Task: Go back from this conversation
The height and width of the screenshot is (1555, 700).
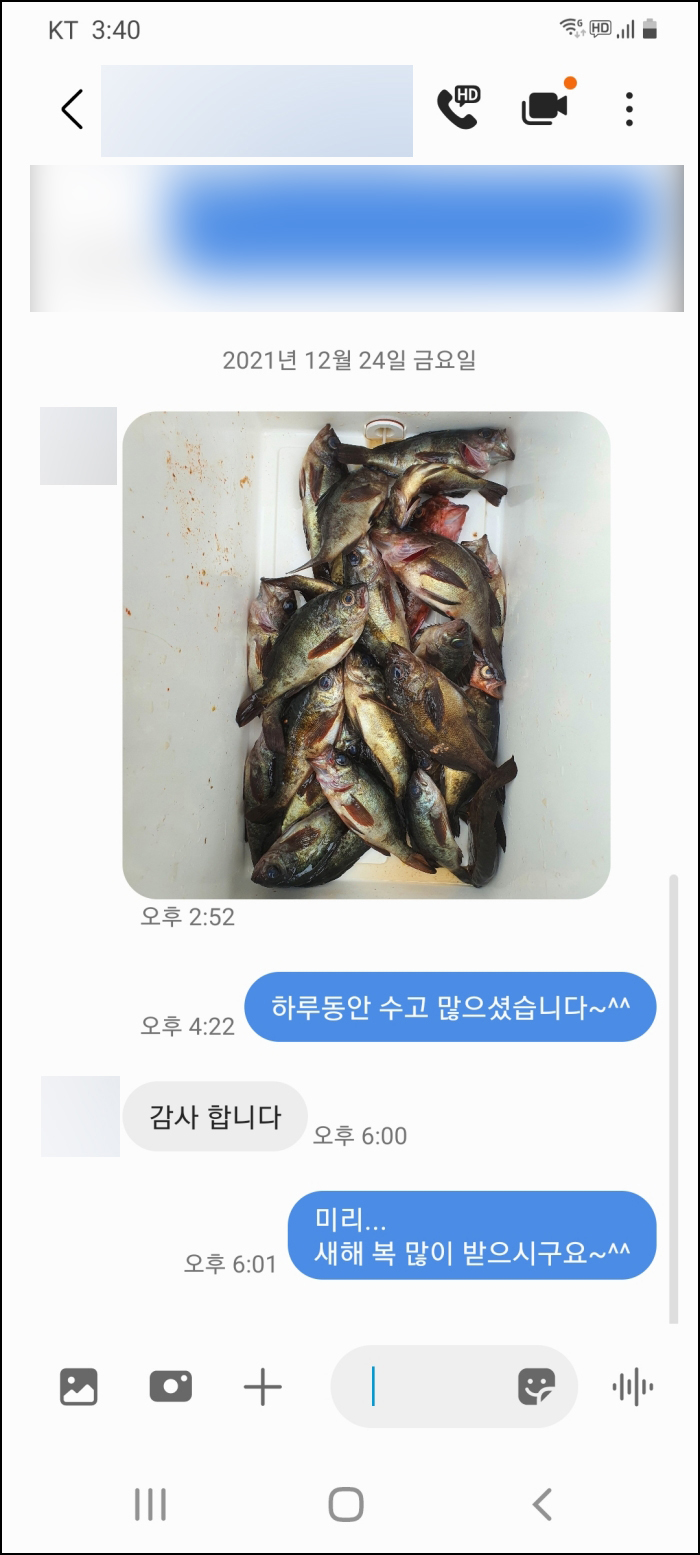Action: 72,109
